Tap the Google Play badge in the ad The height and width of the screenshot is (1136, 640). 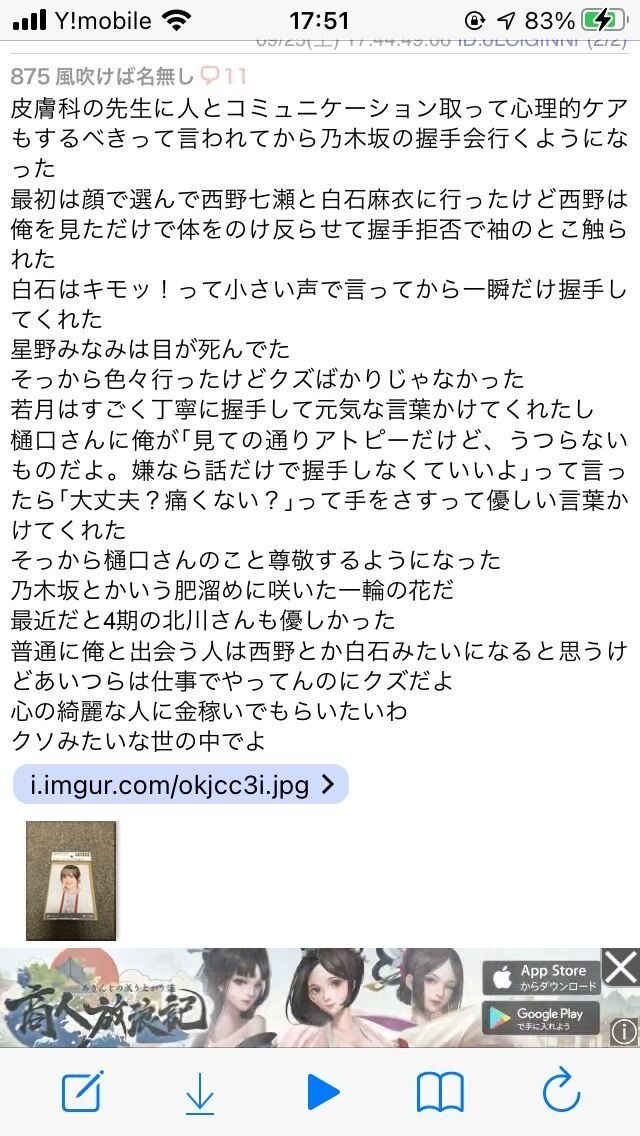point(541,1018)
